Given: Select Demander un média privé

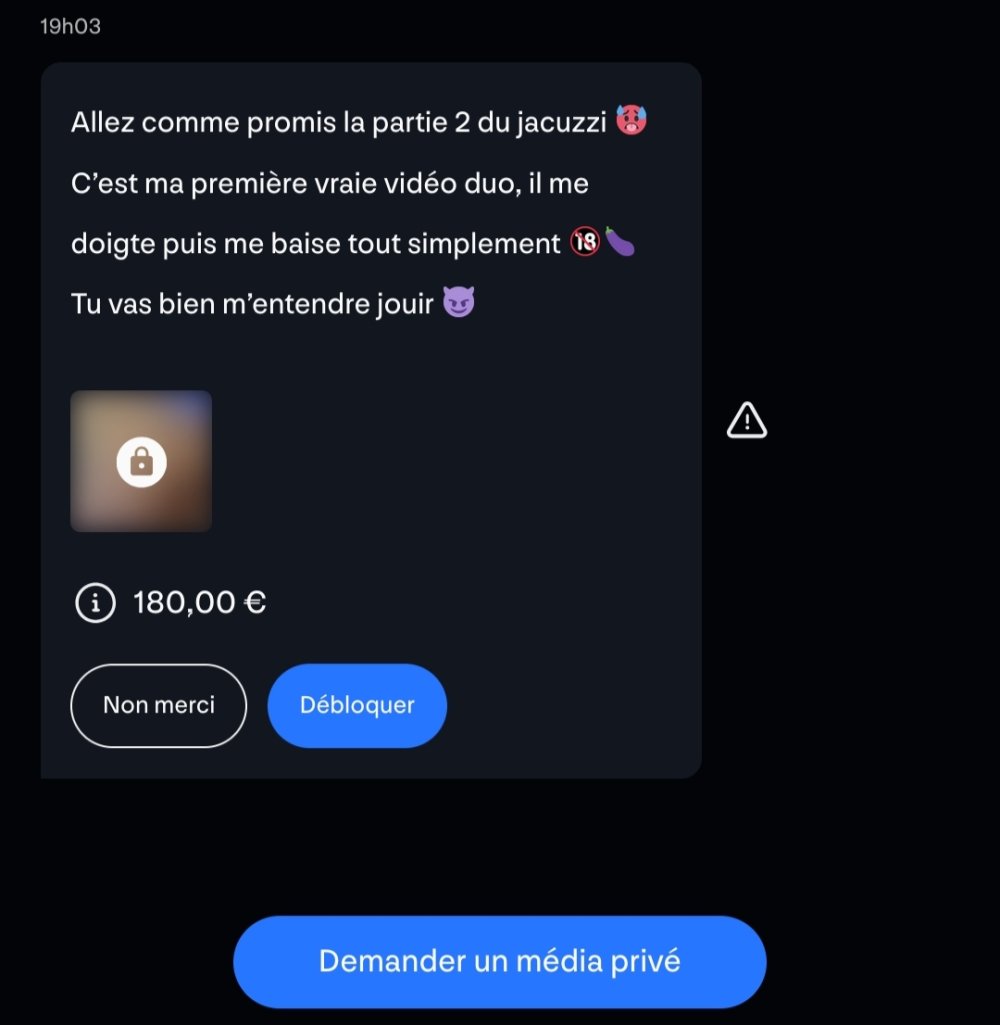Looking at the screenshot, I should click(x=499, y=962).
